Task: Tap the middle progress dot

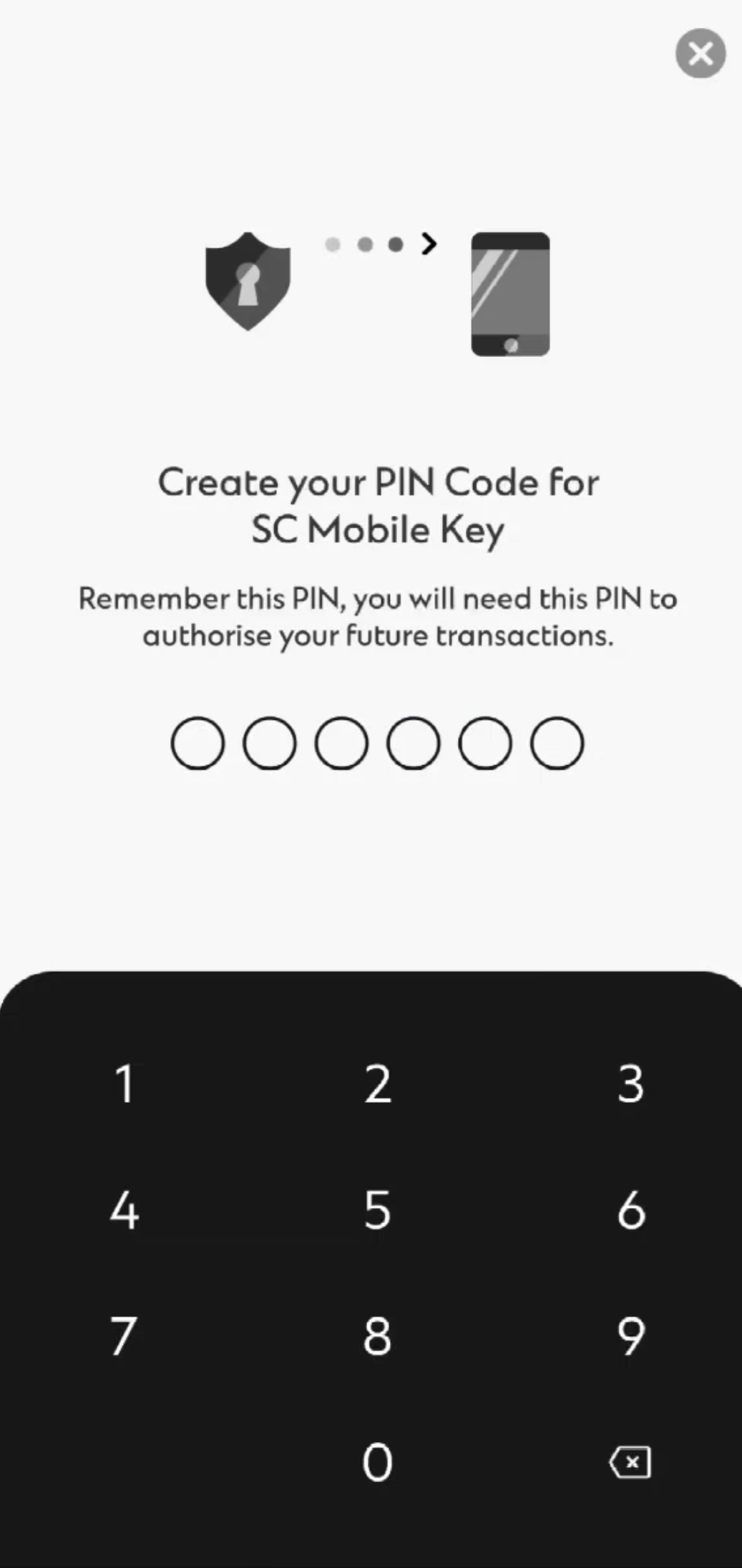Action: tap(364, 244)
